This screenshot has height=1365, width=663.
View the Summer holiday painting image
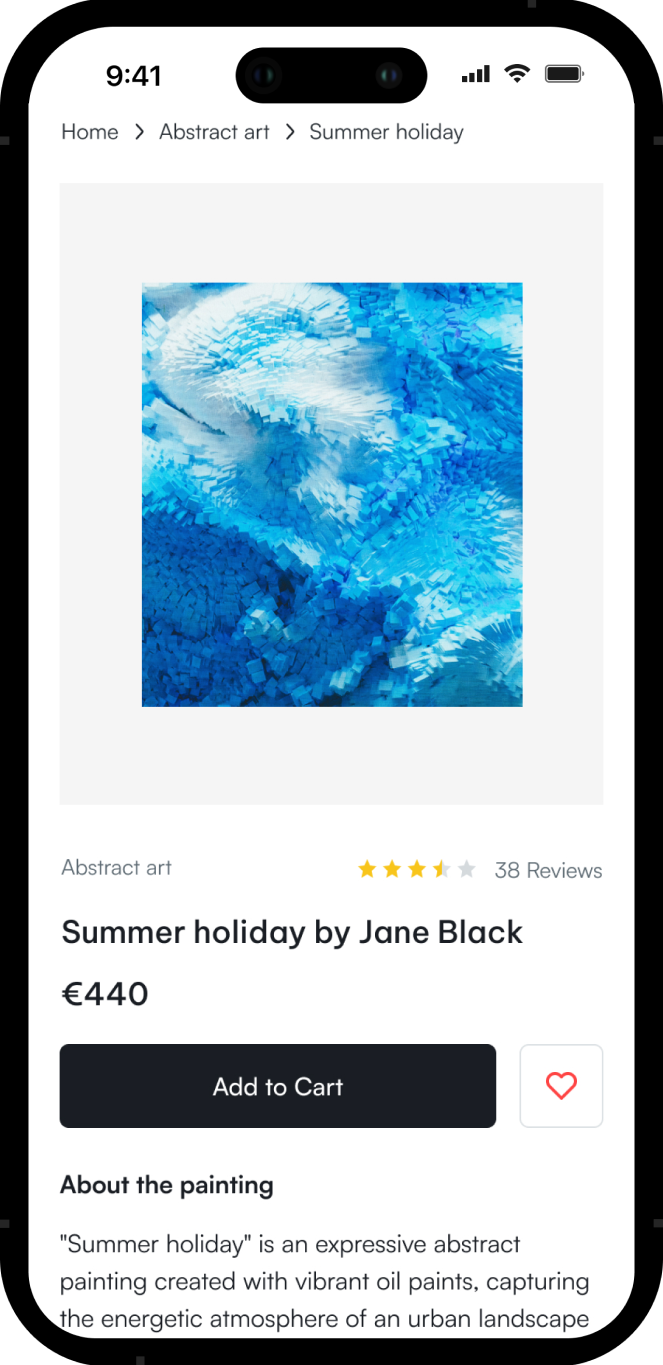click(332, 495)
